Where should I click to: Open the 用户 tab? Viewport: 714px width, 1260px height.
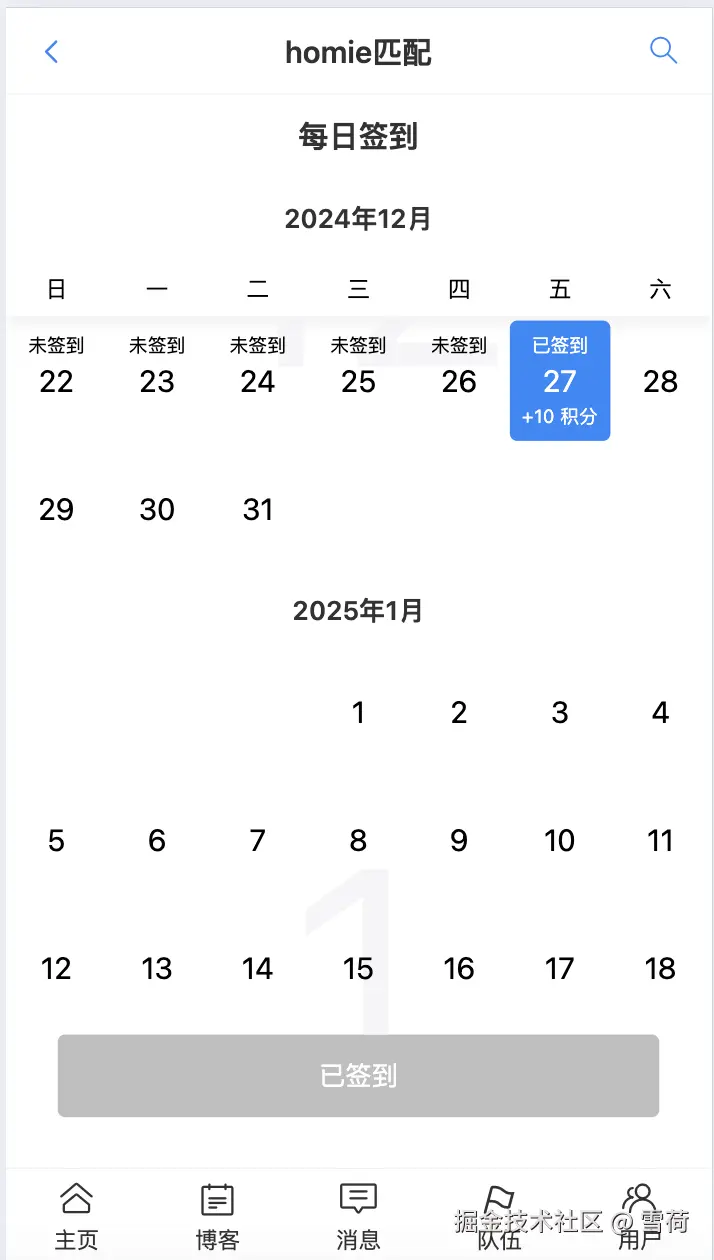tap(639, 1215)
